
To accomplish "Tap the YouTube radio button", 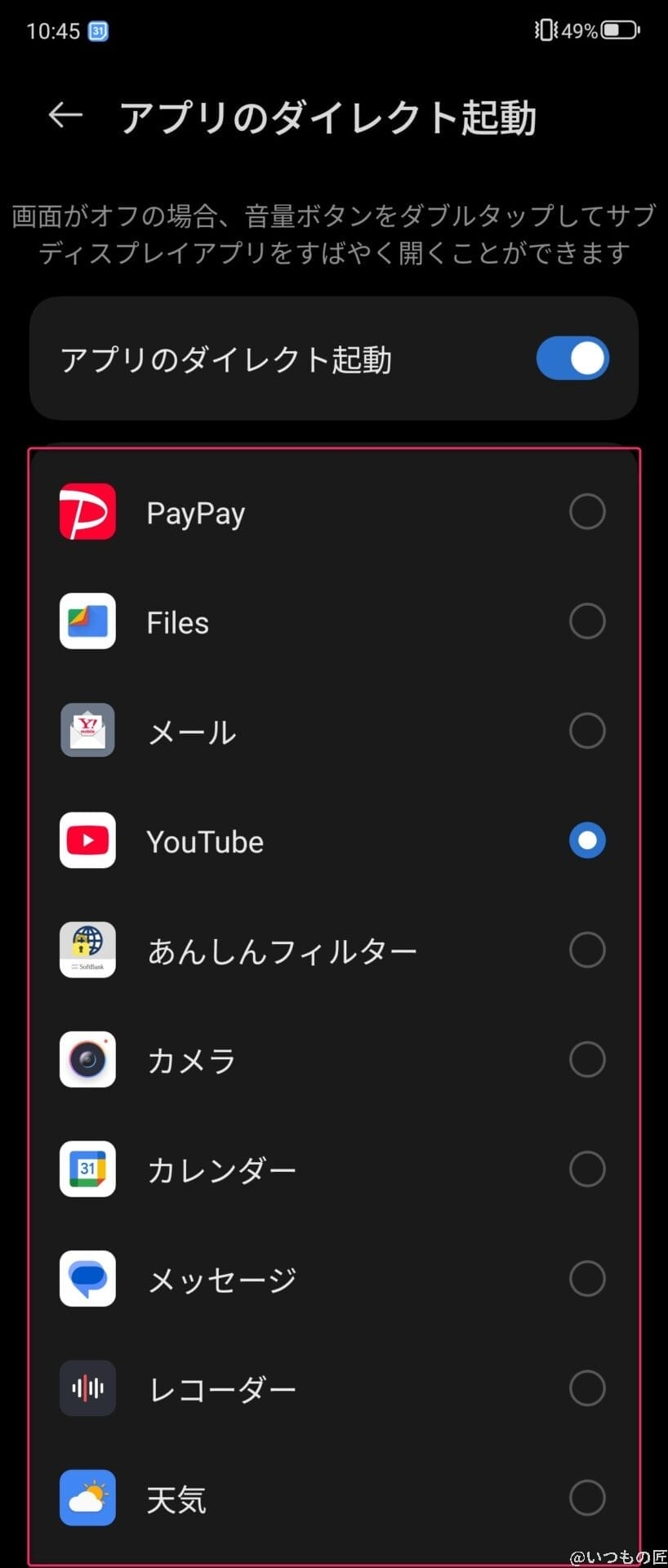I will (586, 840).
